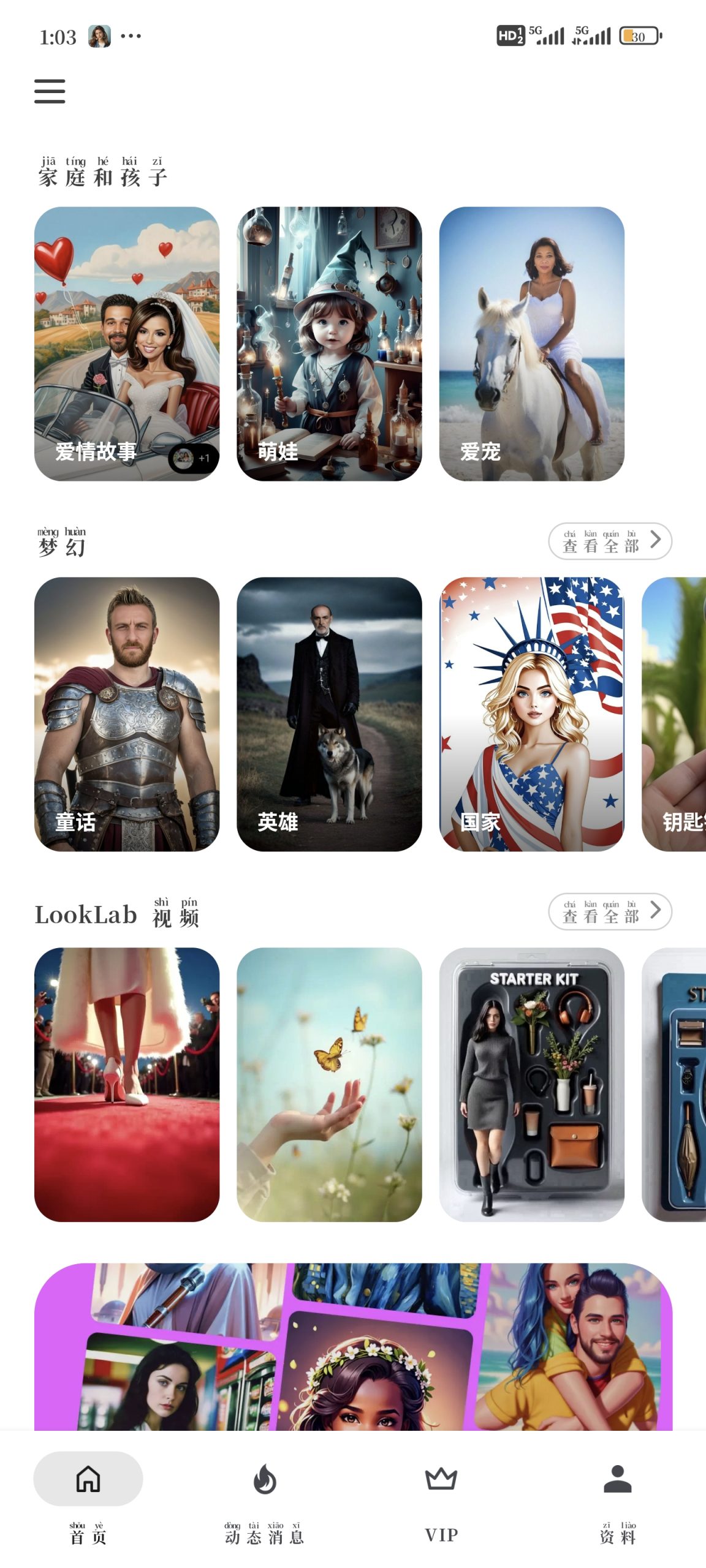The width and height of the screenshot is (706, 1568).
Task: Open the 爱宠 template card
Action: point(531,343)
